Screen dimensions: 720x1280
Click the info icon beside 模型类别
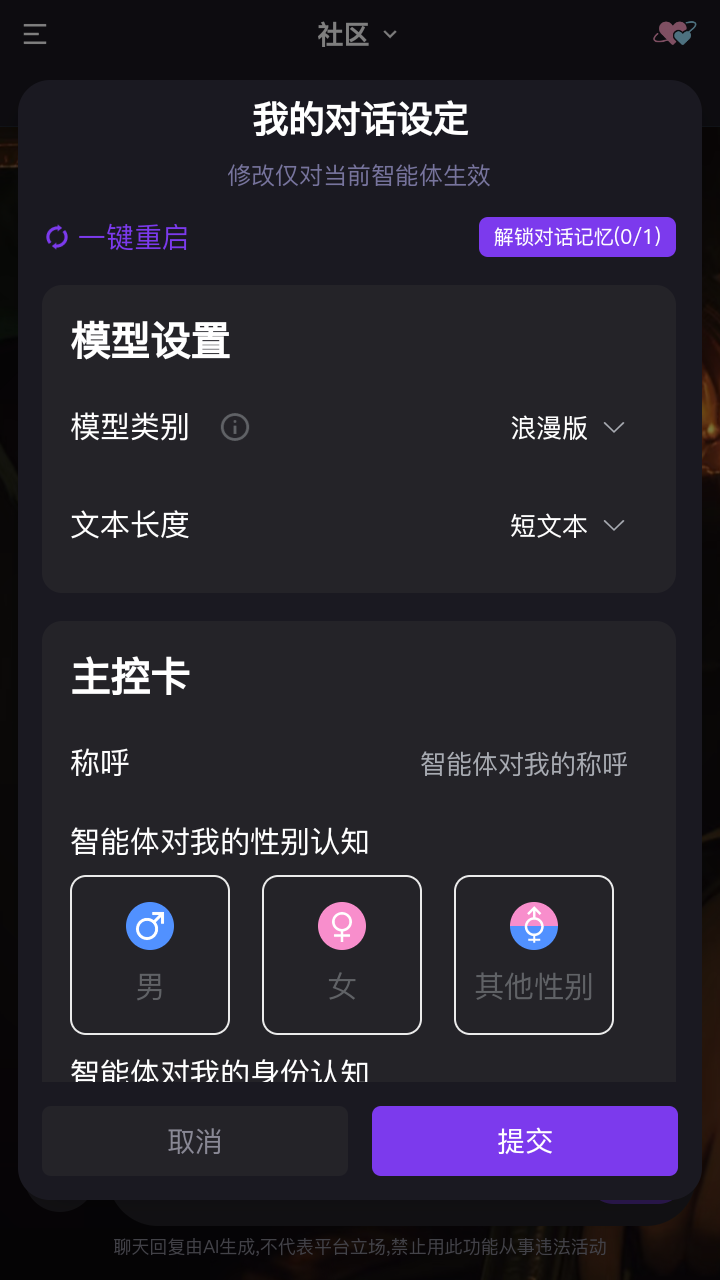pyautogui.click(x=234, y=427)
